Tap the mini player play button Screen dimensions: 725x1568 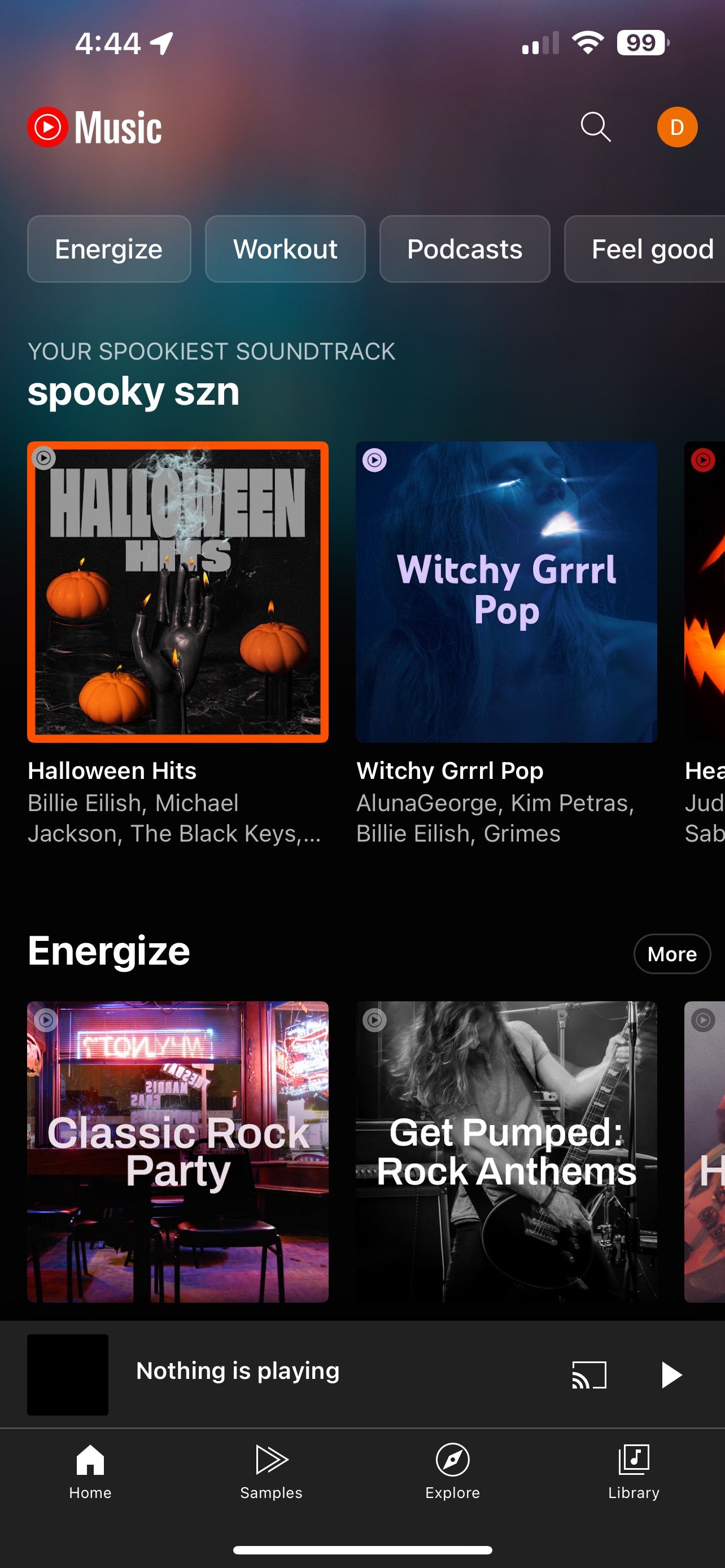point(670,1374)
